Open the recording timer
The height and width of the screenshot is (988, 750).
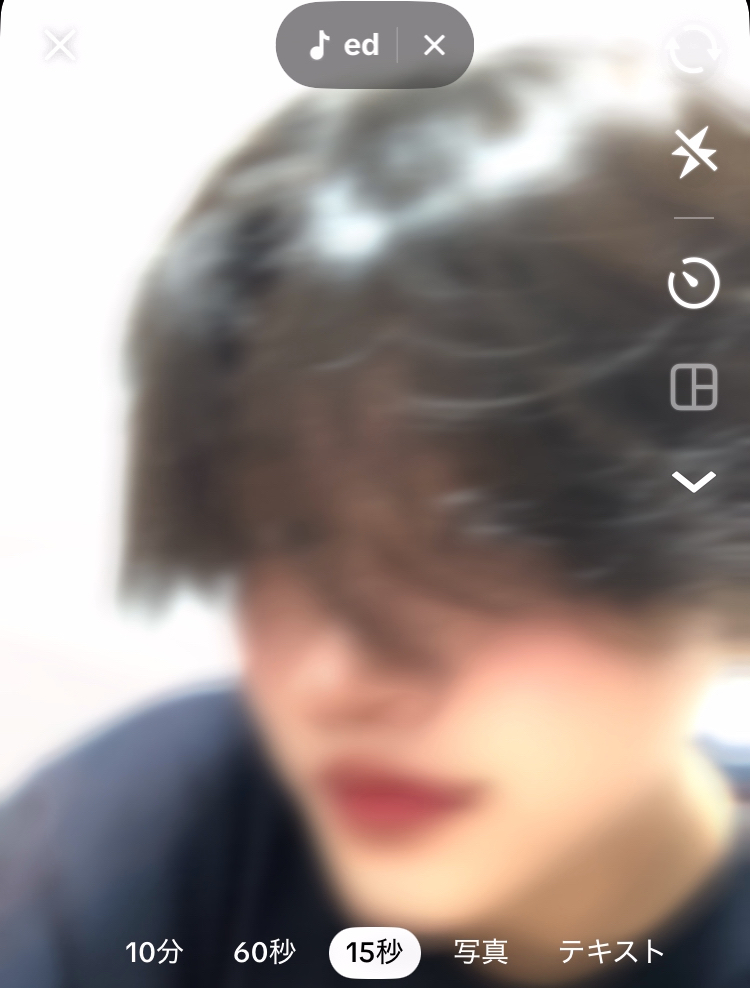coord(693,283)
